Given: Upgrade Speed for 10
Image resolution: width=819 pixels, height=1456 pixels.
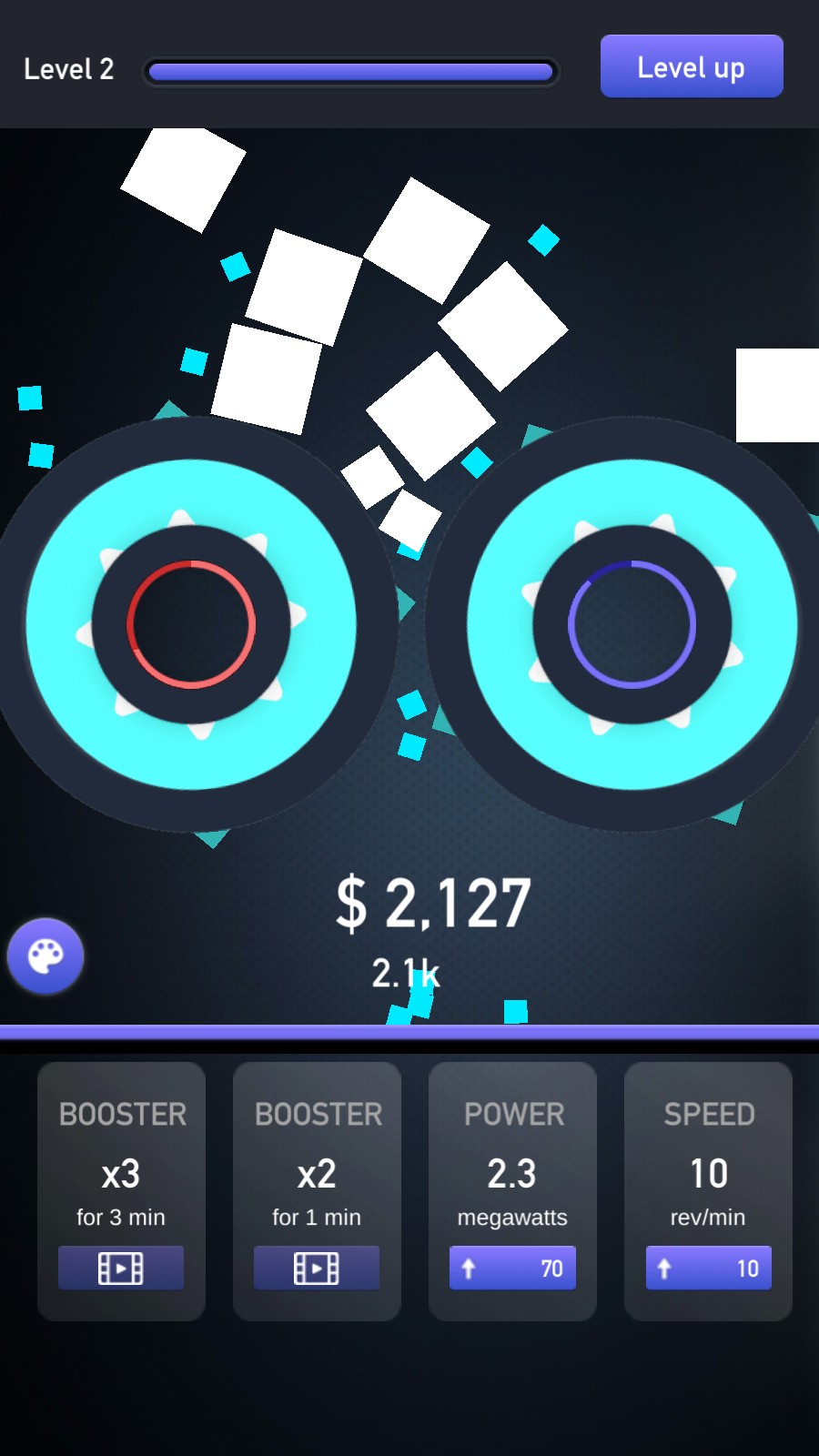Looking at the screenshot, I should [708, 1268].
